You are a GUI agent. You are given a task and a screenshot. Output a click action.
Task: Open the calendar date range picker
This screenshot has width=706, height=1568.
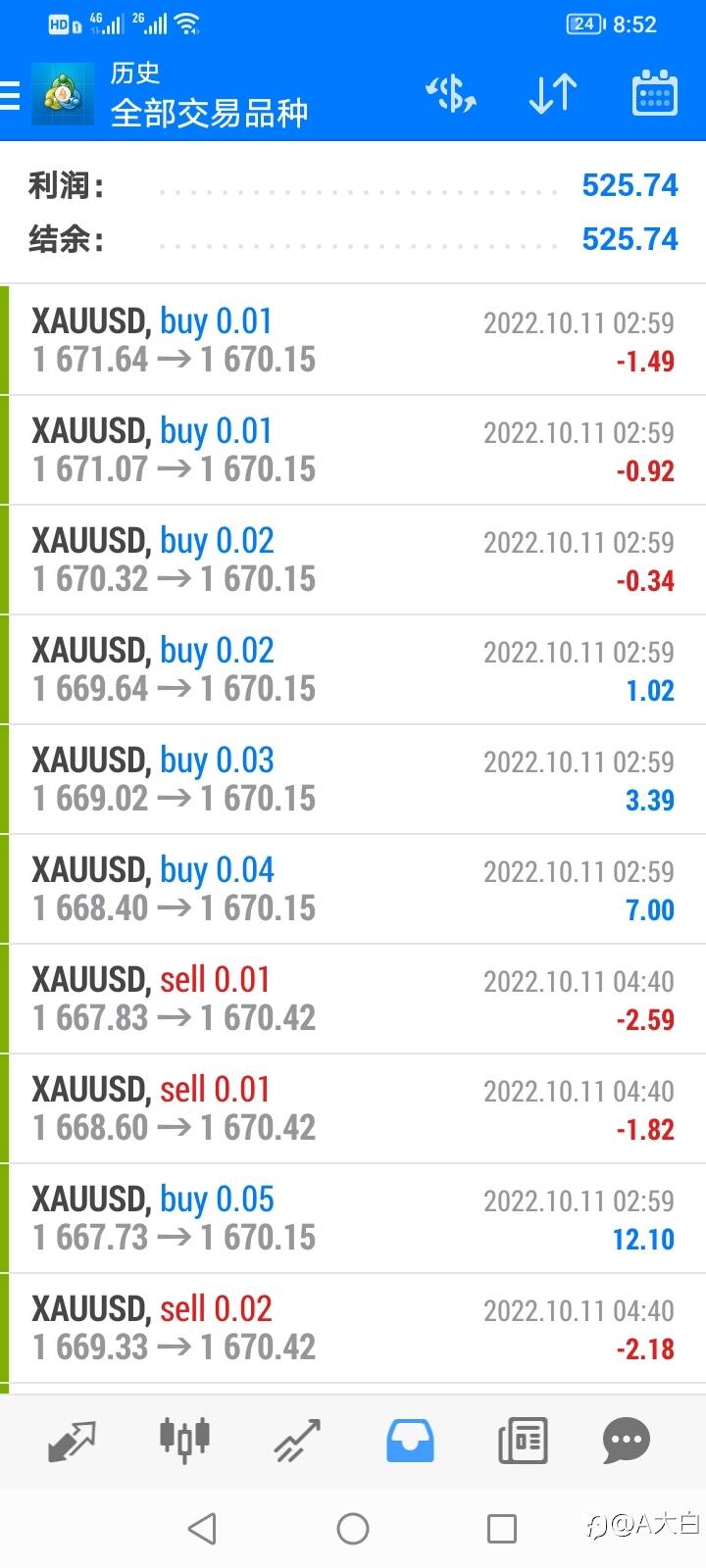click(x=654, y=95)
